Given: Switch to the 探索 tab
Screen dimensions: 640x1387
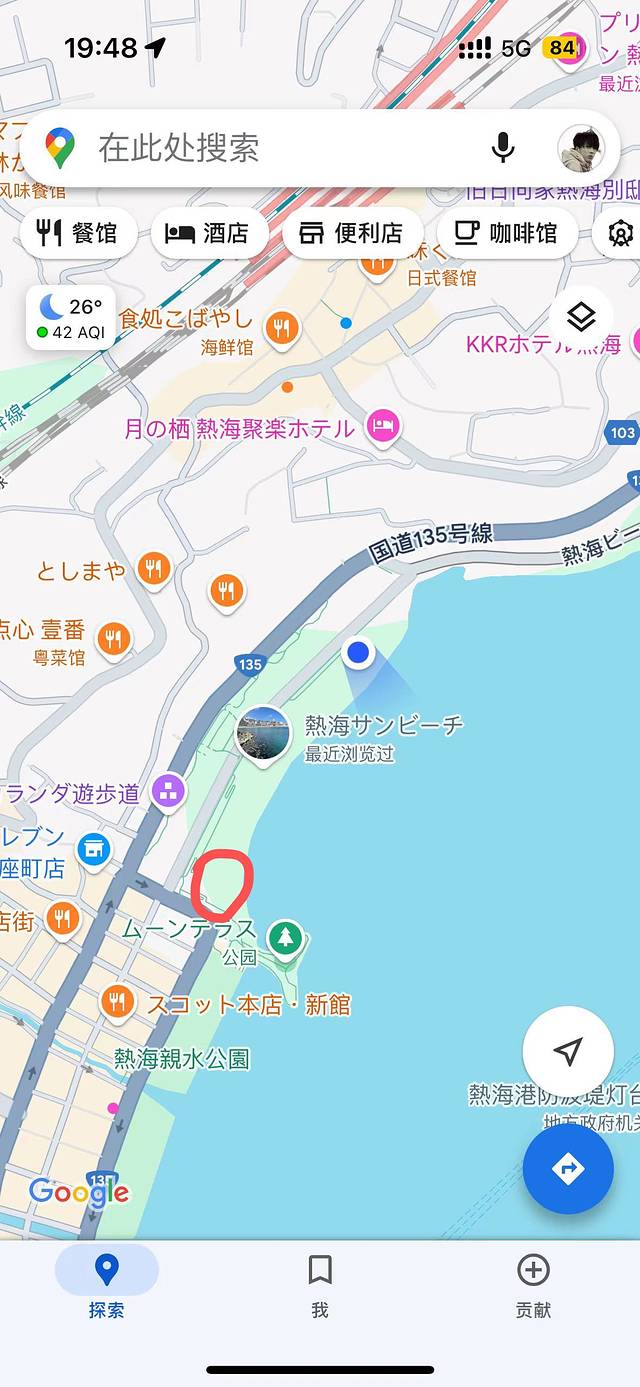Looking at the screenshot, I should pyautogui.click(x=106, y=1283).
